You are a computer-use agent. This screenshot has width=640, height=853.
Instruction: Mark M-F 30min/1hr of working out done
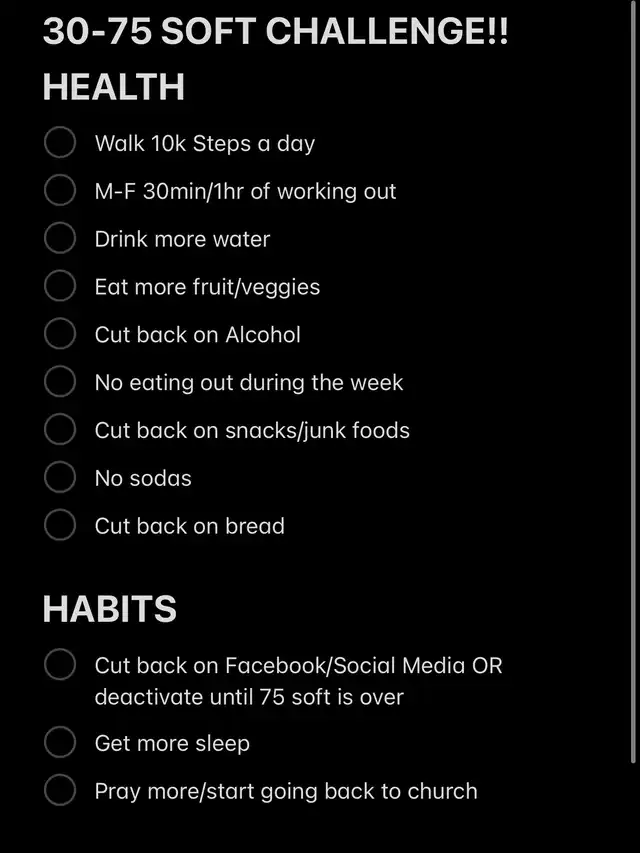click(60, 191)
